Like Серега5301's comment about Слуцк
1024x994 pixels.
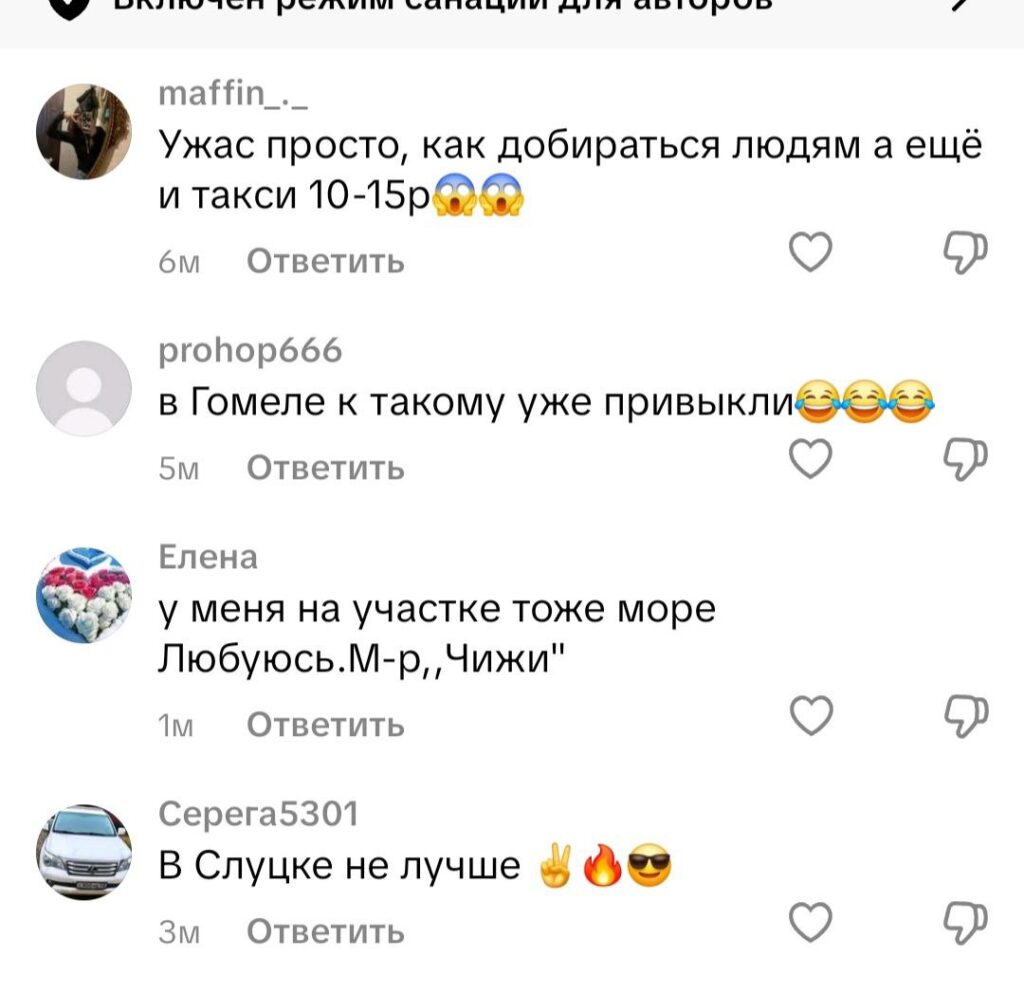(x=809, y=924)
